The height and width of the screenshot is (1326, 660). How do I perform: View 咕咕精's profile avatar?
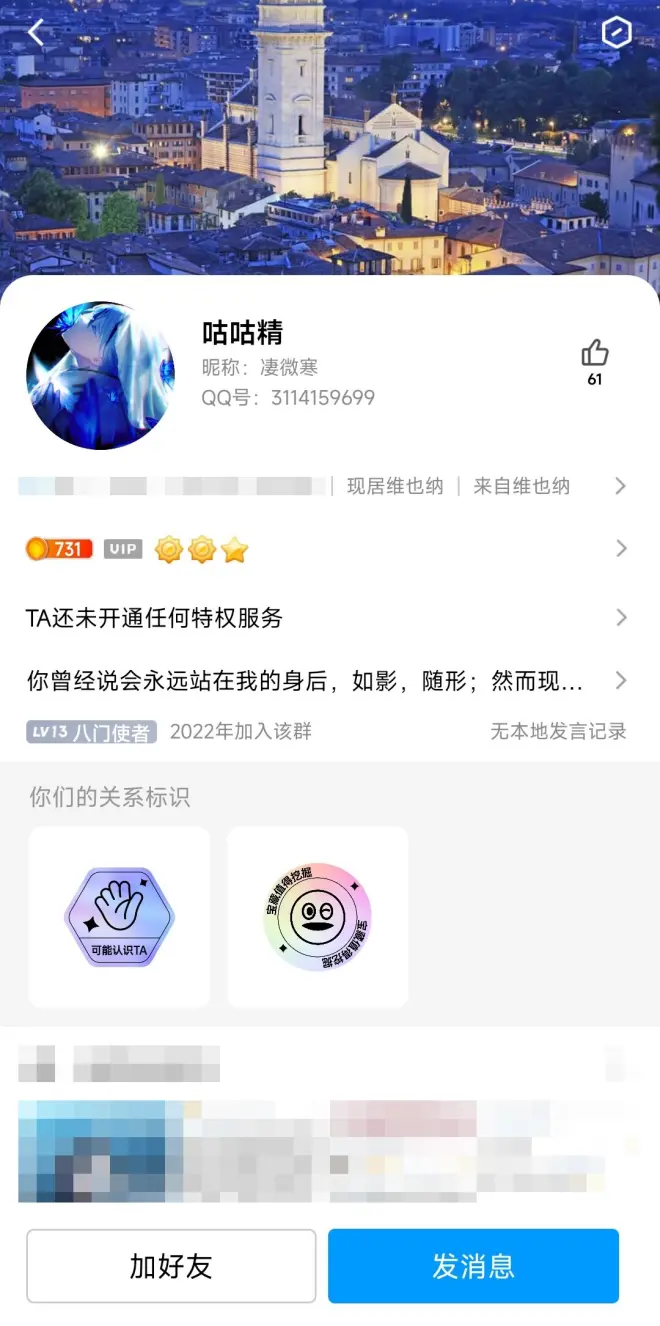click(100, 375)
